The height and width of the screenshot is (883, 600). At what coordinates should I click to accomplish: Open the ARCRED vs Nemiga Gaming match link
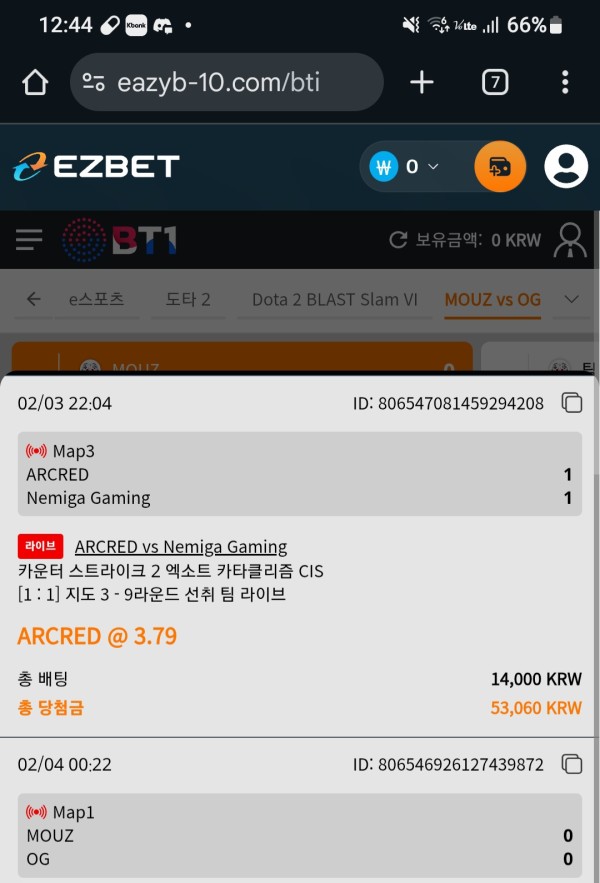[x=181, y=546]
